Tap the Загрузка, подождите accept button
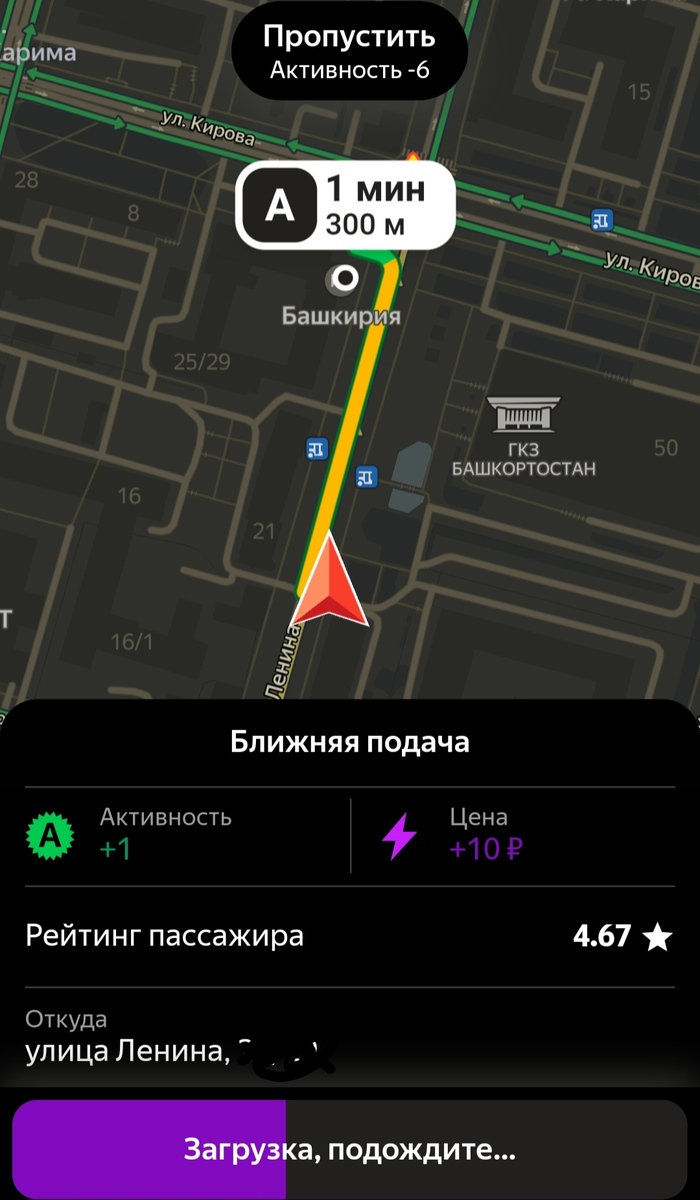 (x=349, y=1150)
